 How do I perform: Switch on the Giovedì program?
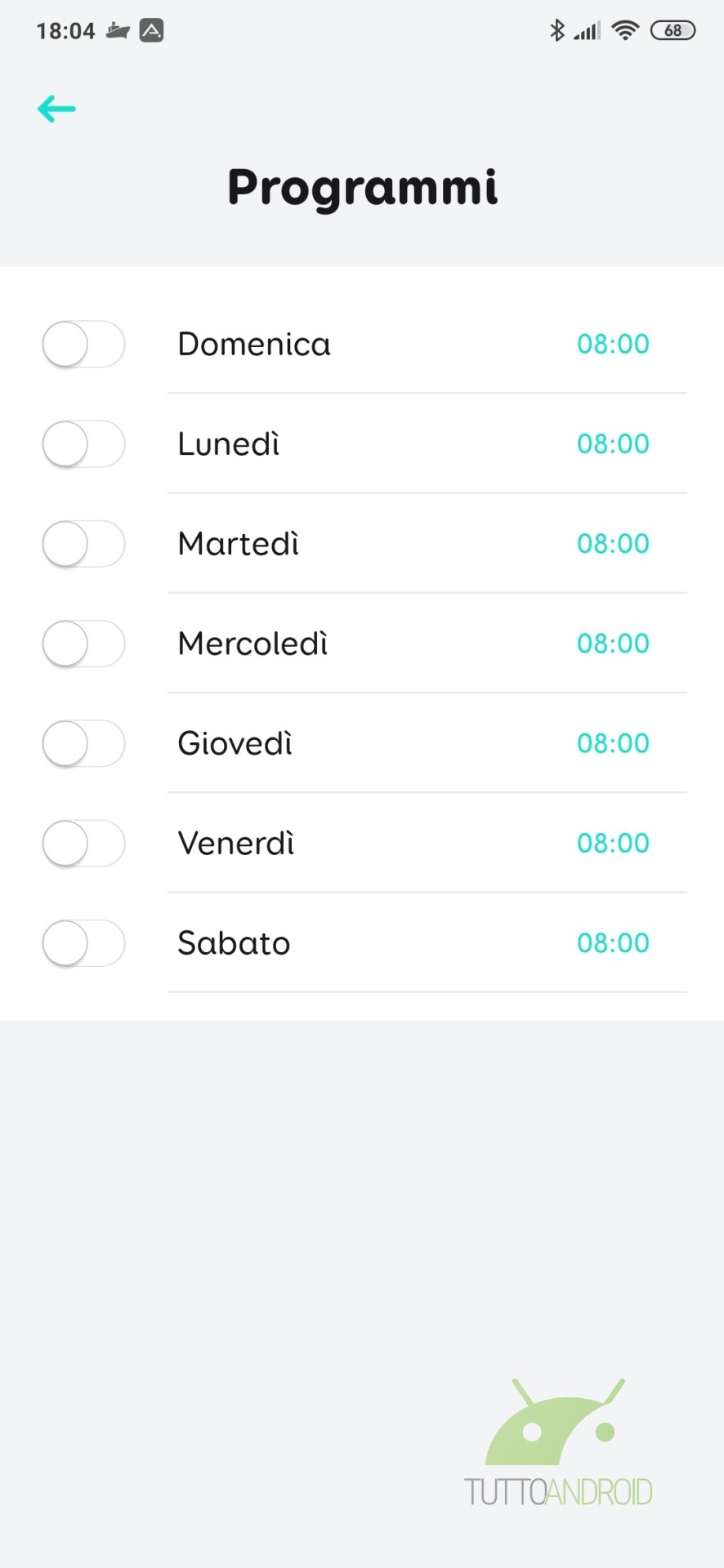click(x=83, y=743)
